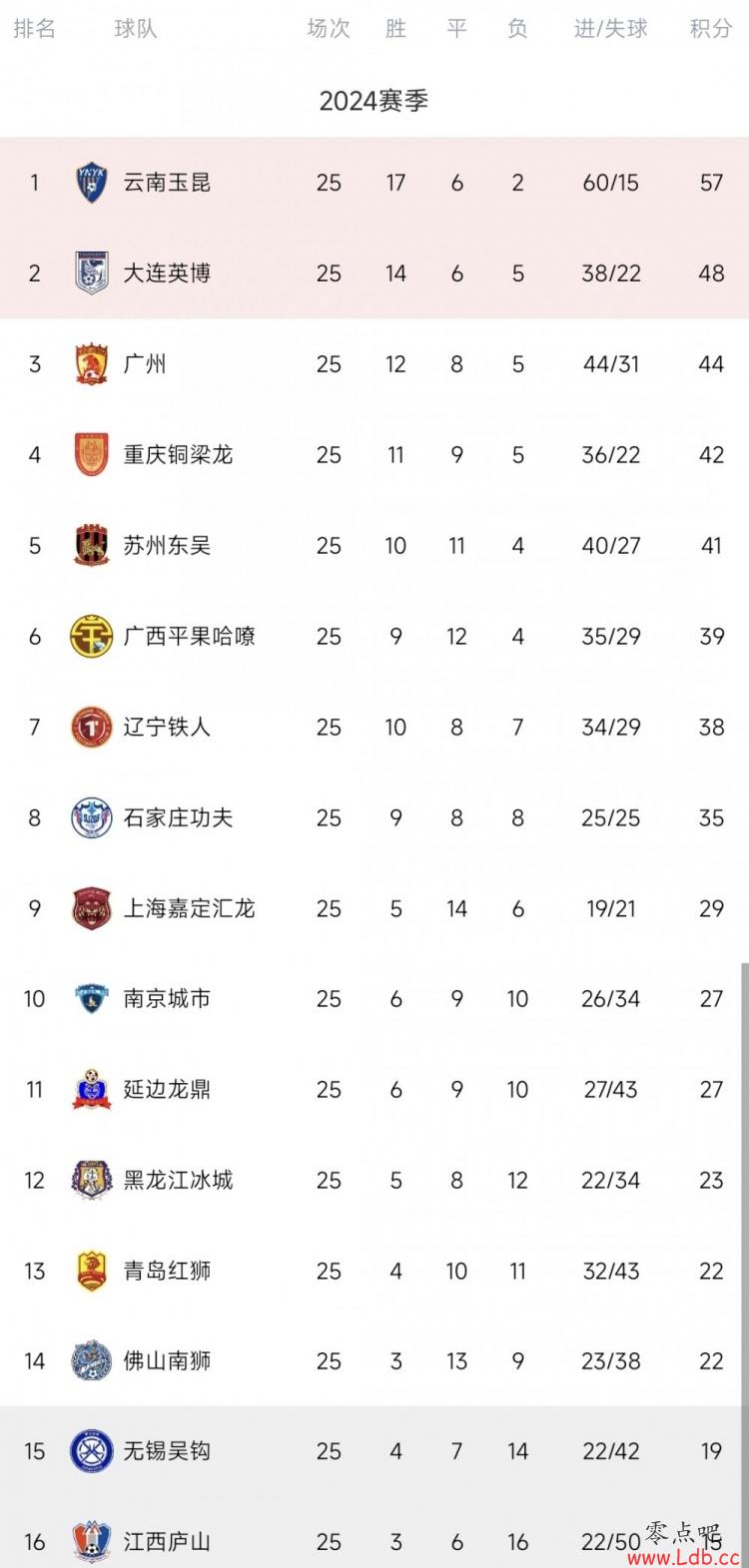The image size is (749, 1568).
Task: Open the 佛山南狮 team row
Action: coord(374,1361)
